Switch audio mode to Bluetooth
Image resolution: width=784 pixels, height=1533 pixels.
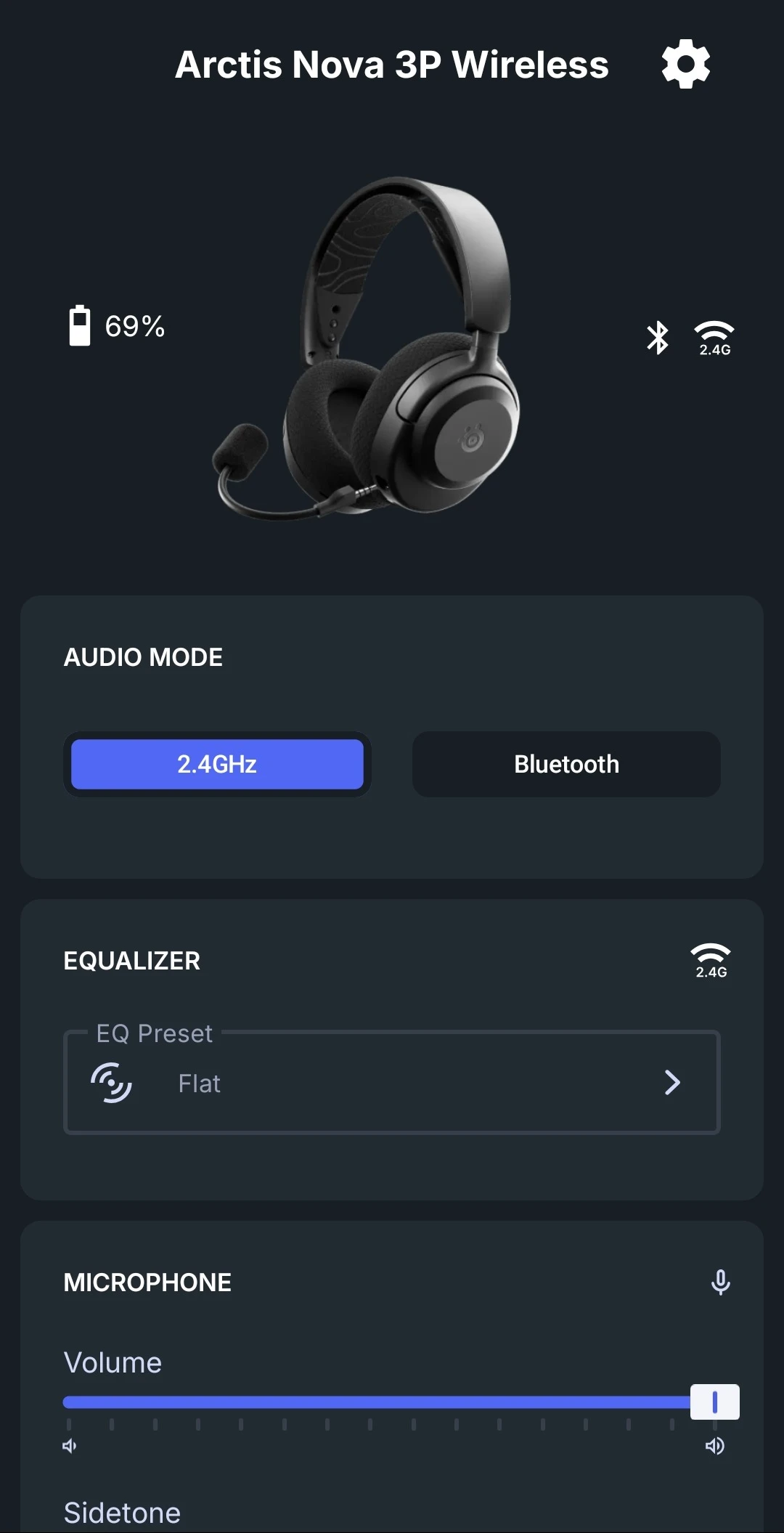click(x=566, y=764)
